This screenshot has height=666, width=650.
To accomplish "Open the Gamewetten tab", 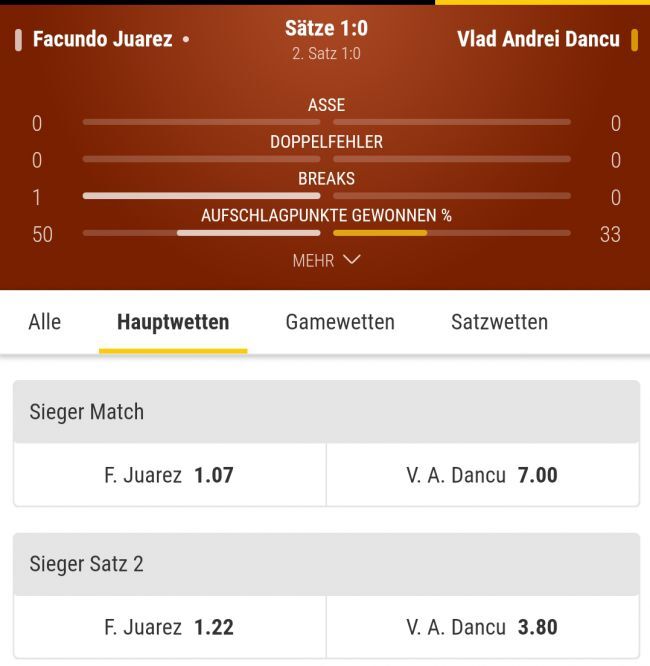I will 340,322.
